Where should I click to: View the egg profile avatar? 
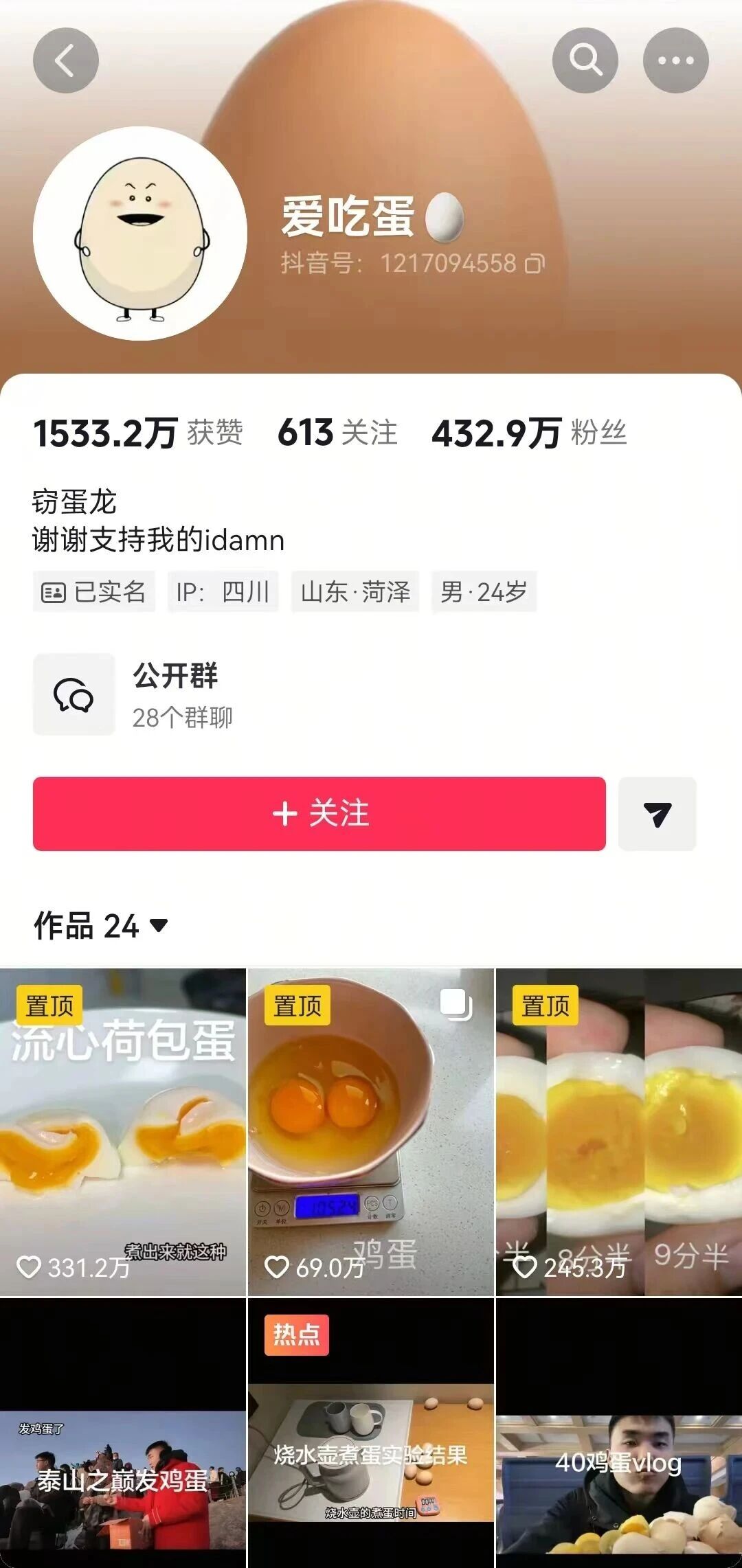(x=140, y=234)
